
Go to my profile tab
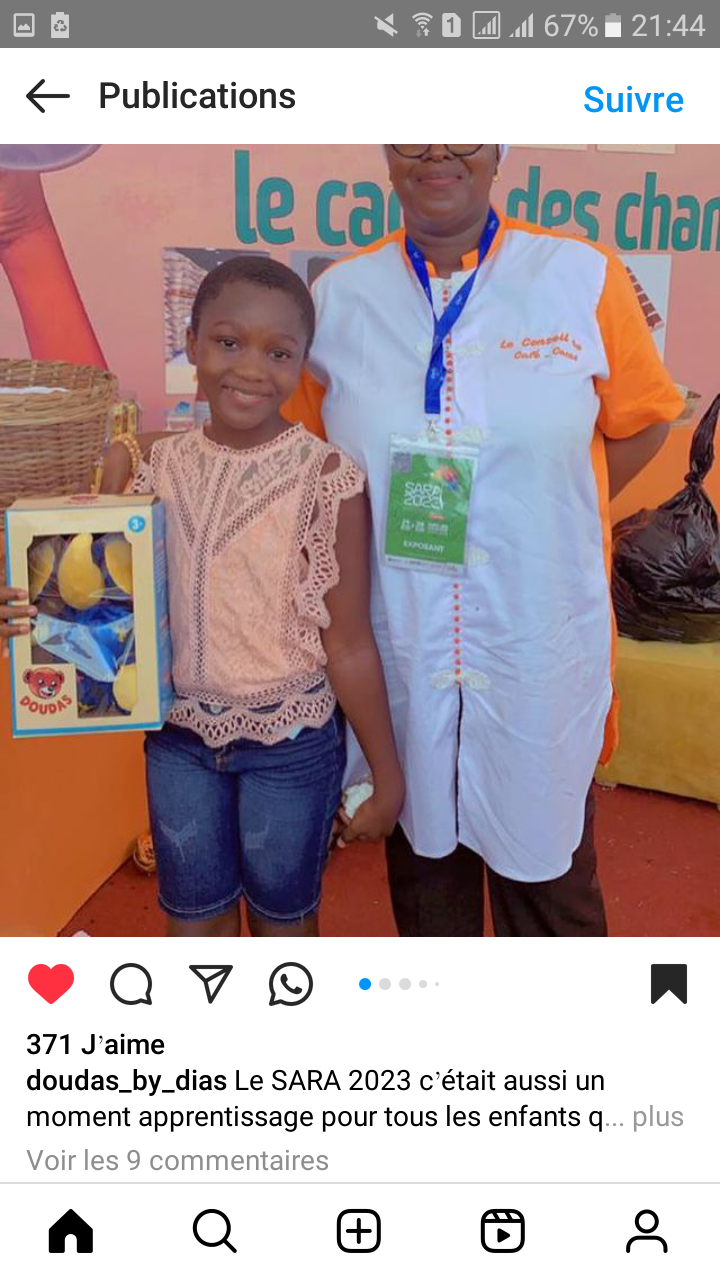tap(647, 1231)
